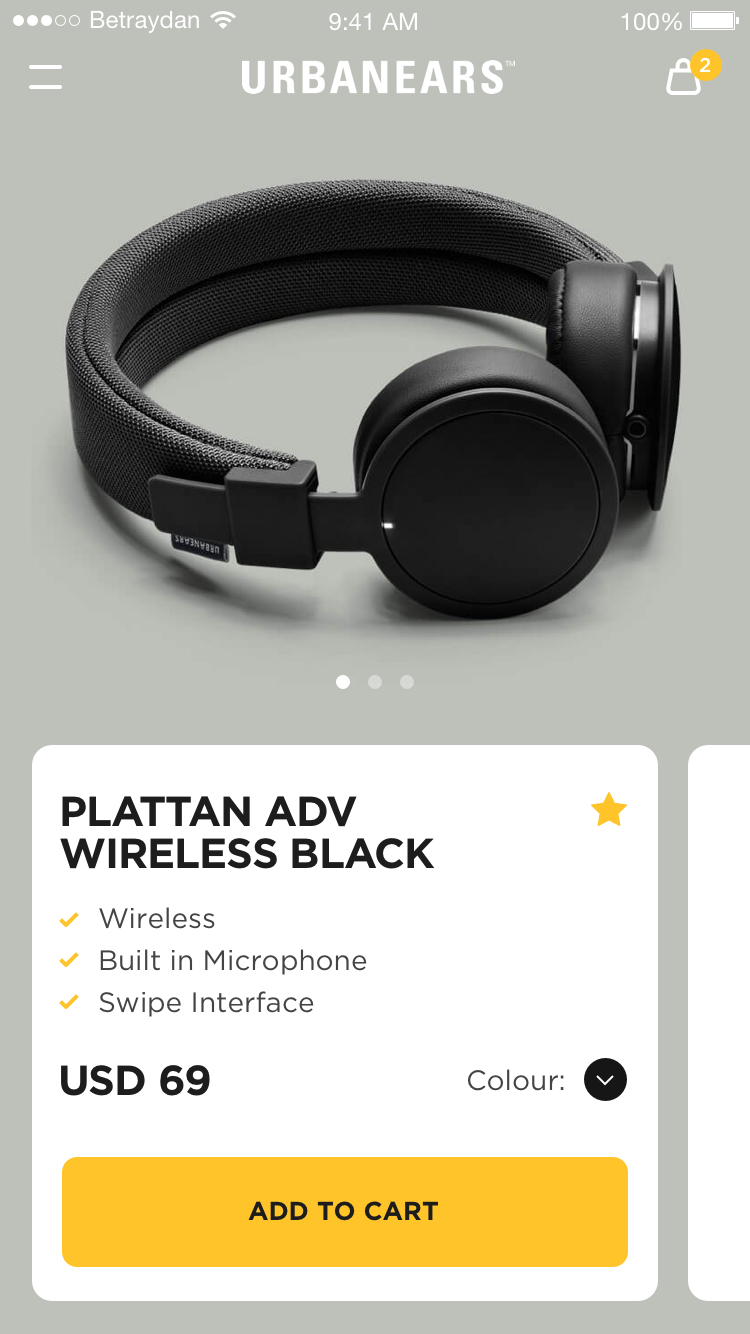The height and width of the screenshot is (1334, 750).
Task: Toggle the favorite star for Plattan ADV
Action: pyautogui.click(x=608, y=809)
